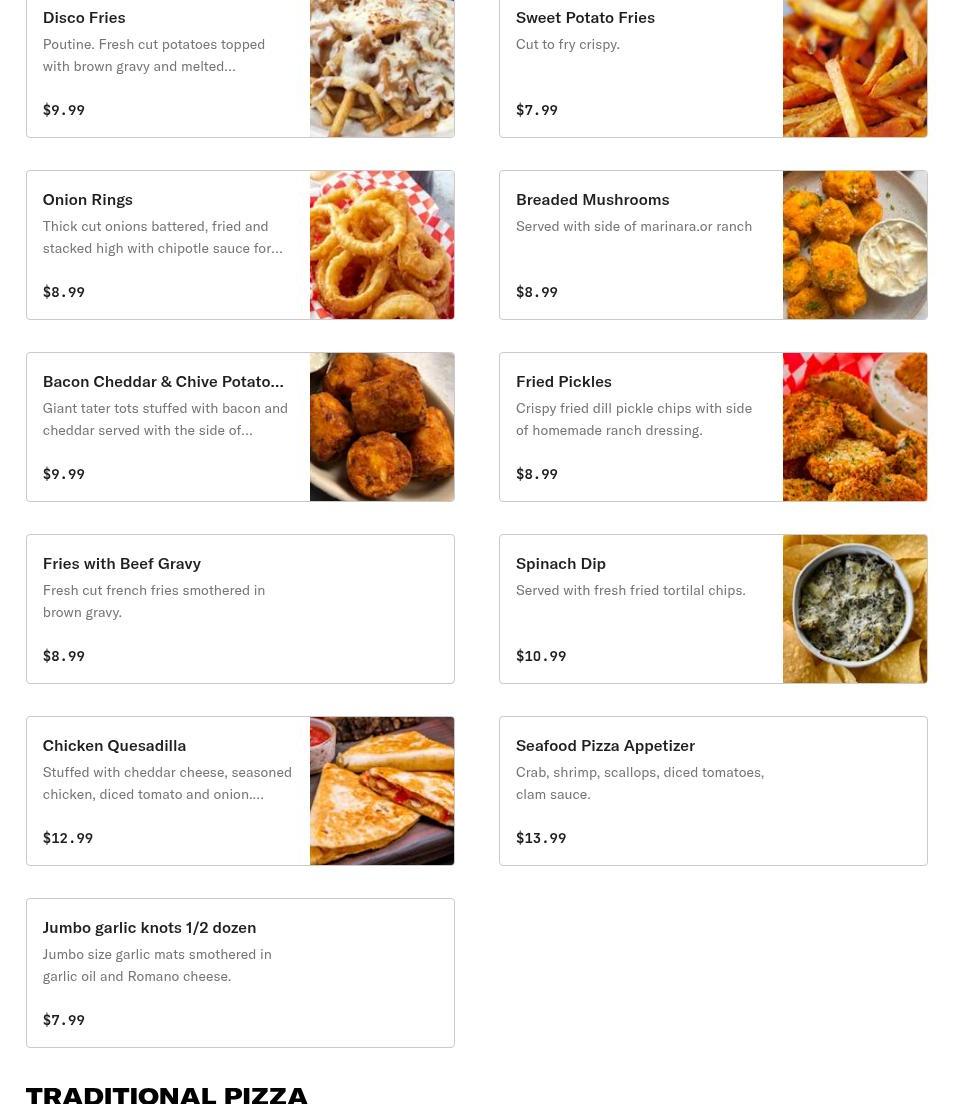Open the Disco Fries item
The image size is (970, 1104).
[x=240, y=65]
